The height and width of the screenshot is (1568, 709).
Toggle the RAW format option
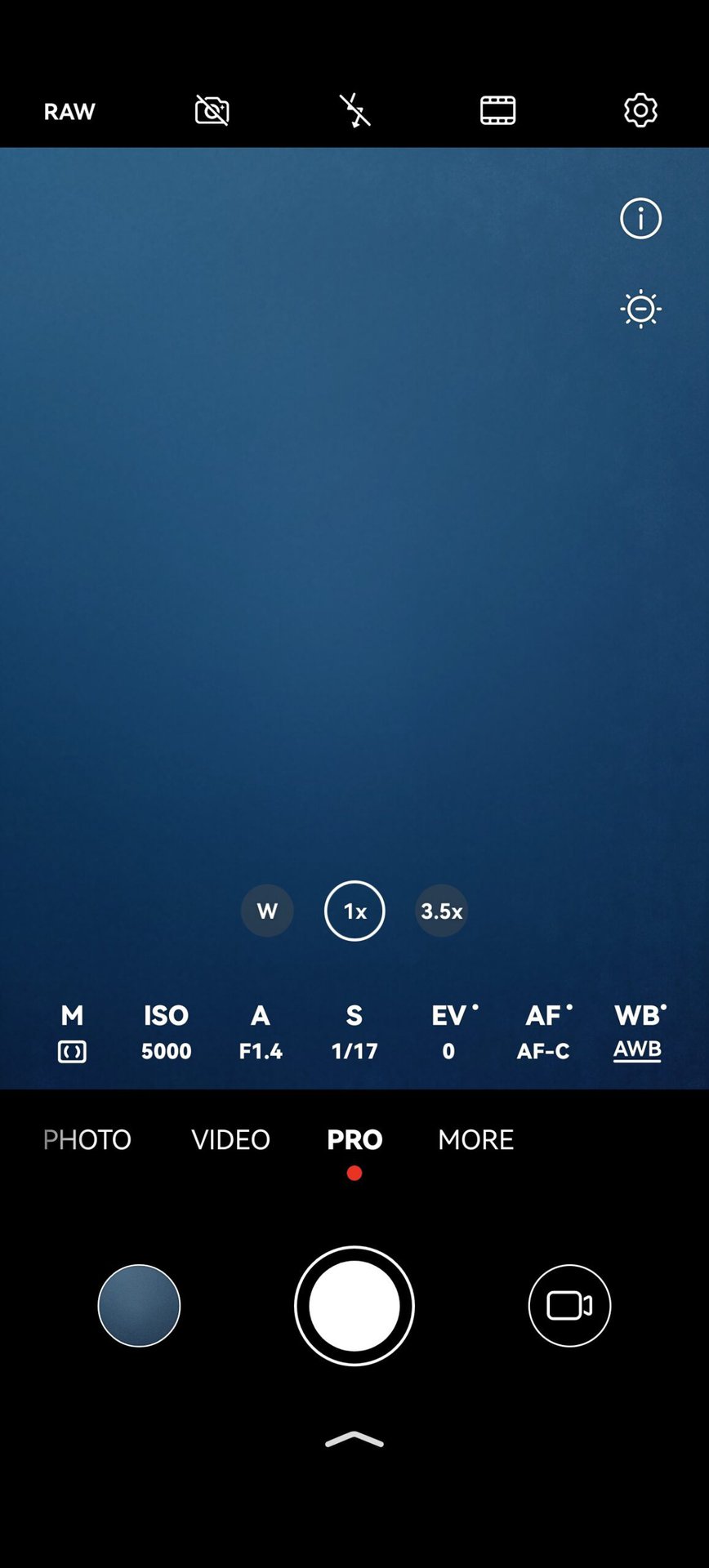click(69, 111)
